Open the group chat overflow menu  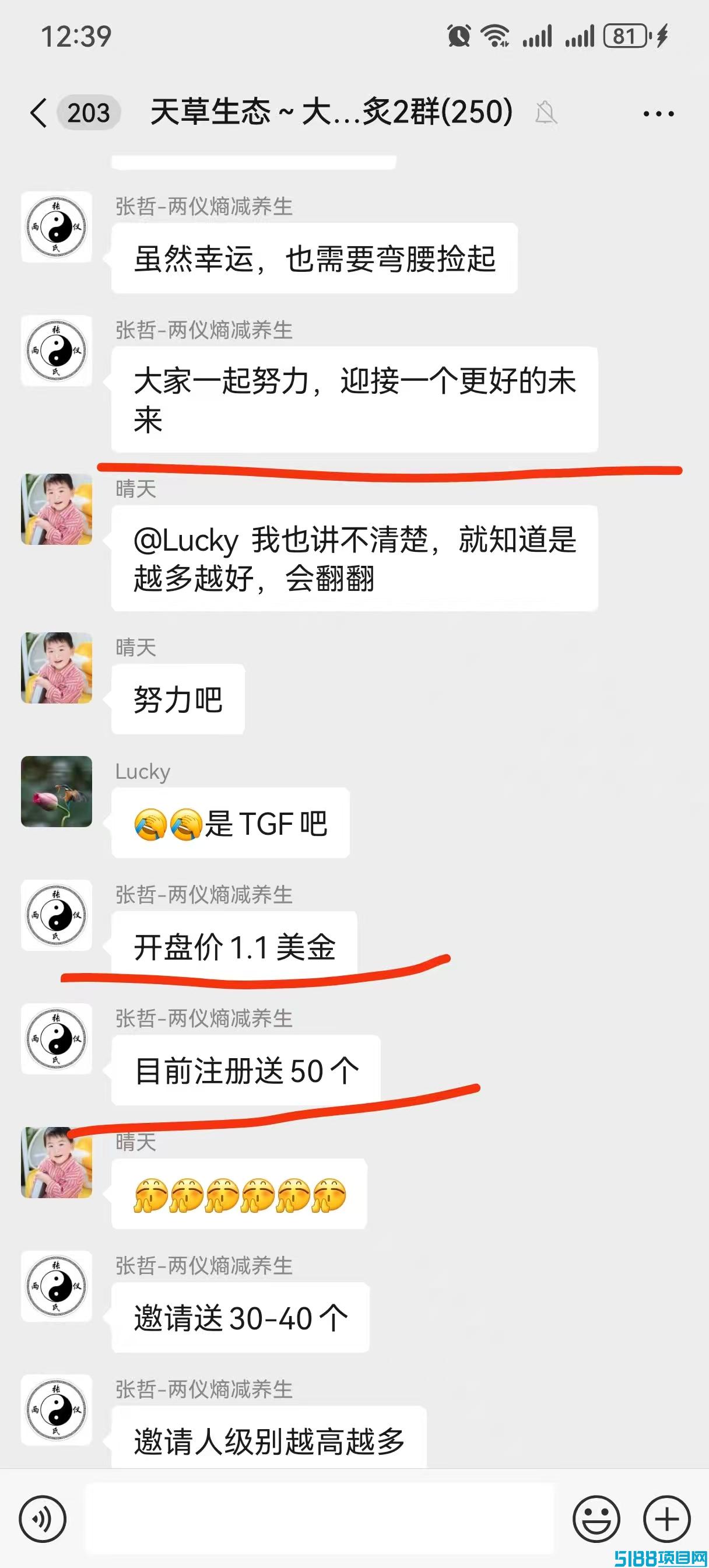pos(658,113)
